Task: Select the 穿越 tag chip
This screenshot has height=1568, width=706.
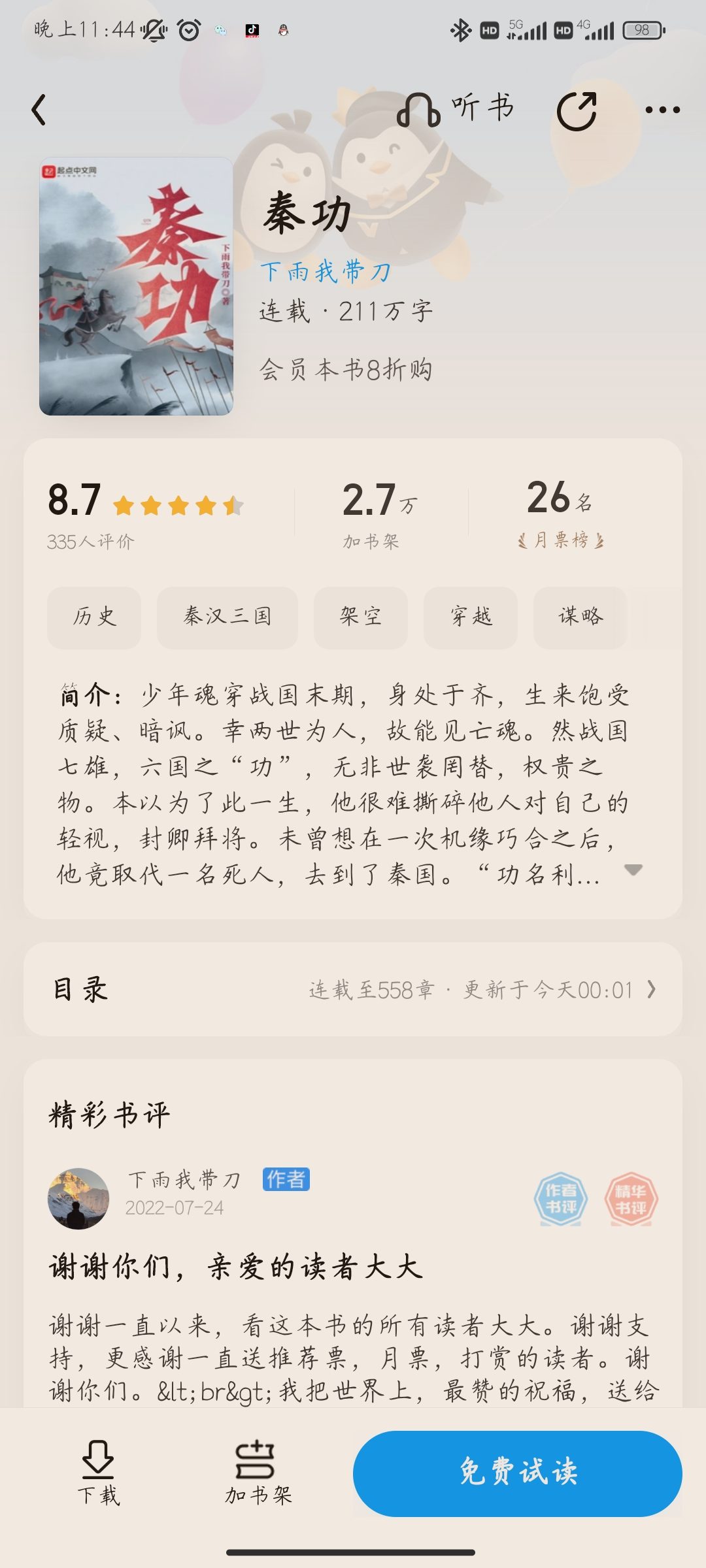Action: point(471,617)
